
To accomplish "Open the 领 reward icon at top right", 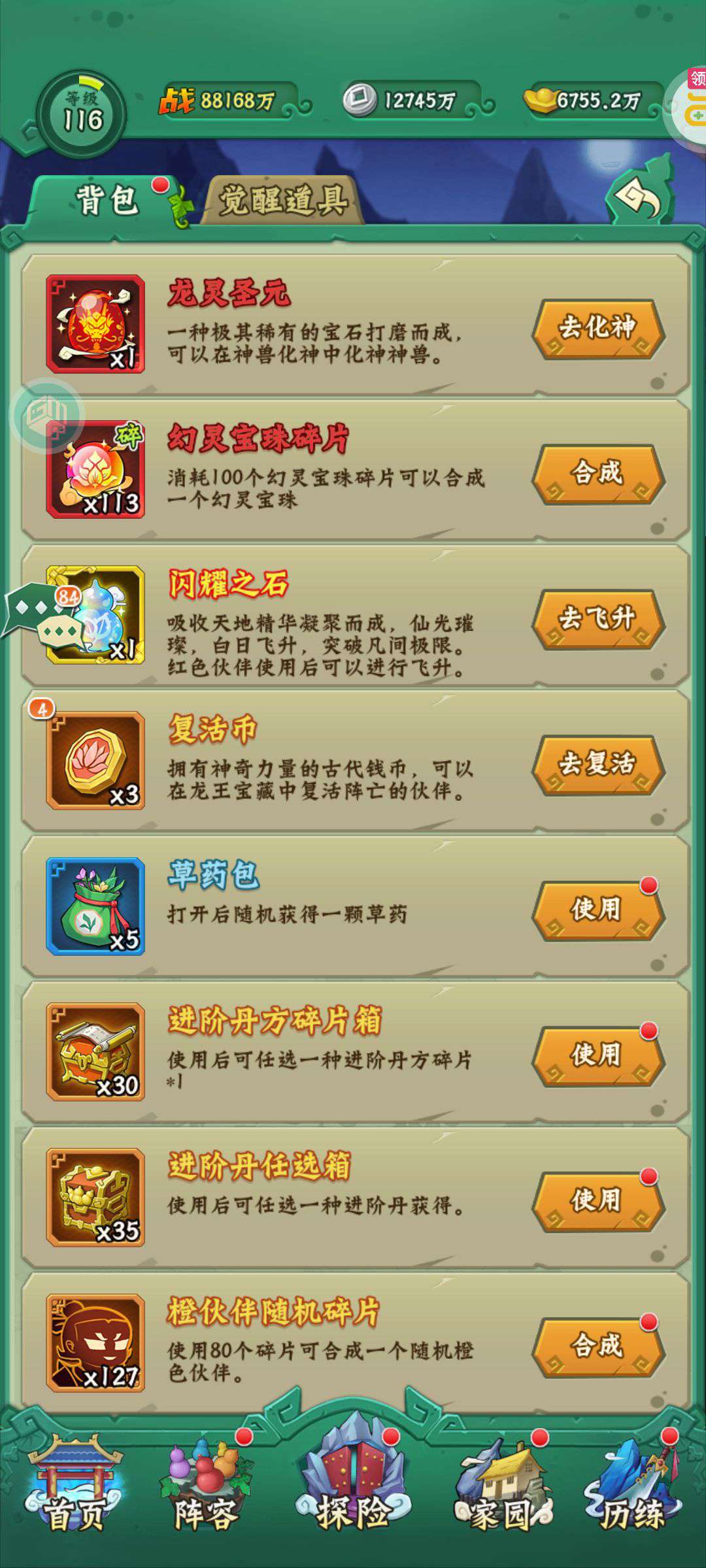I will click(x=690, y=105).
